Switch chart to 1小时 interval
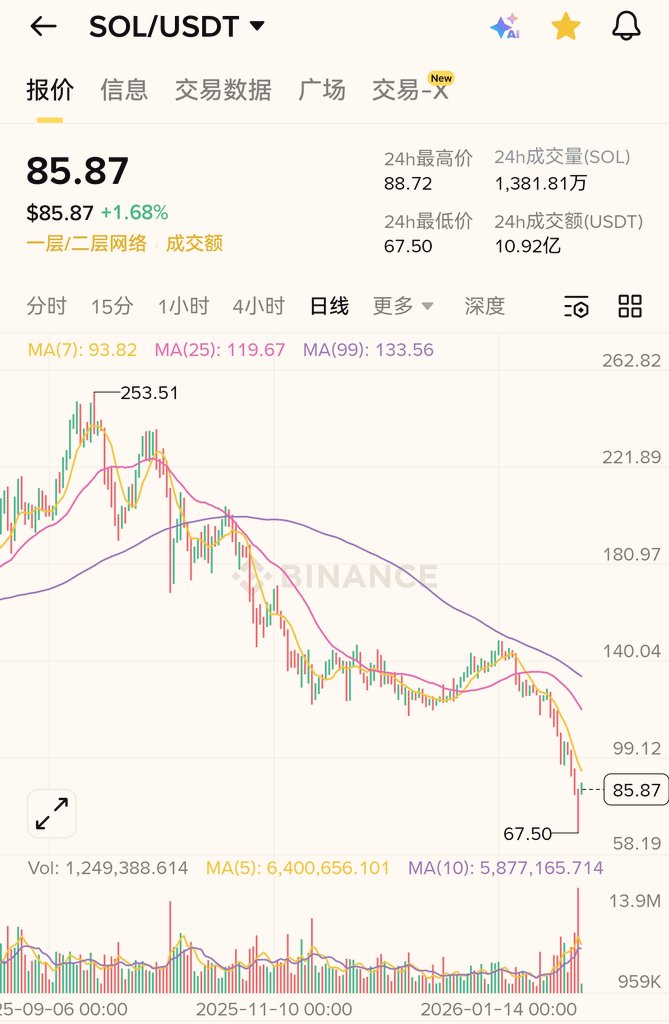Image resolution: width=669 pixels, height=1024 pixels. pyautogui.click(x=183, y=306)
